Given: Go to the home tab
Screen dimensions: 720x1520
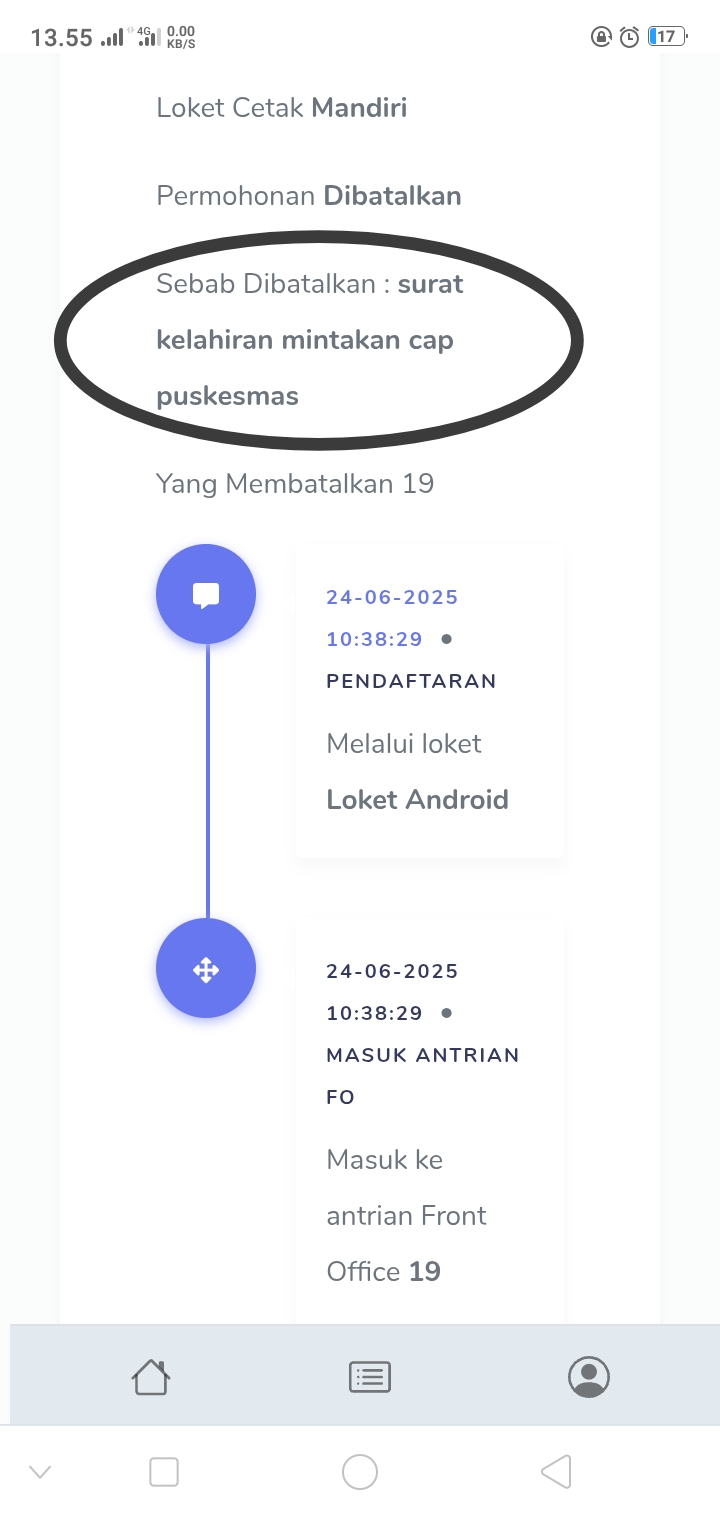Looking at the screenshot, I should [x=150, y=1377].
